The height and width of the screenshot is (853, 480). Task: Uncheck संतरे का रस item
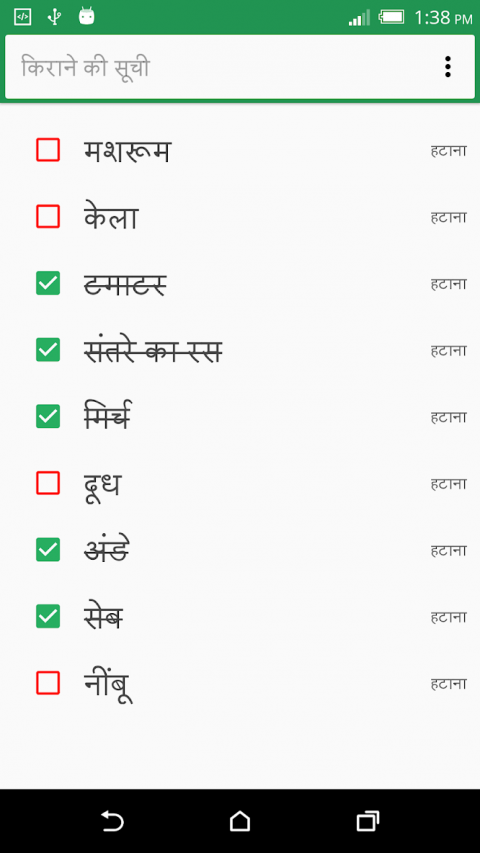48,350
